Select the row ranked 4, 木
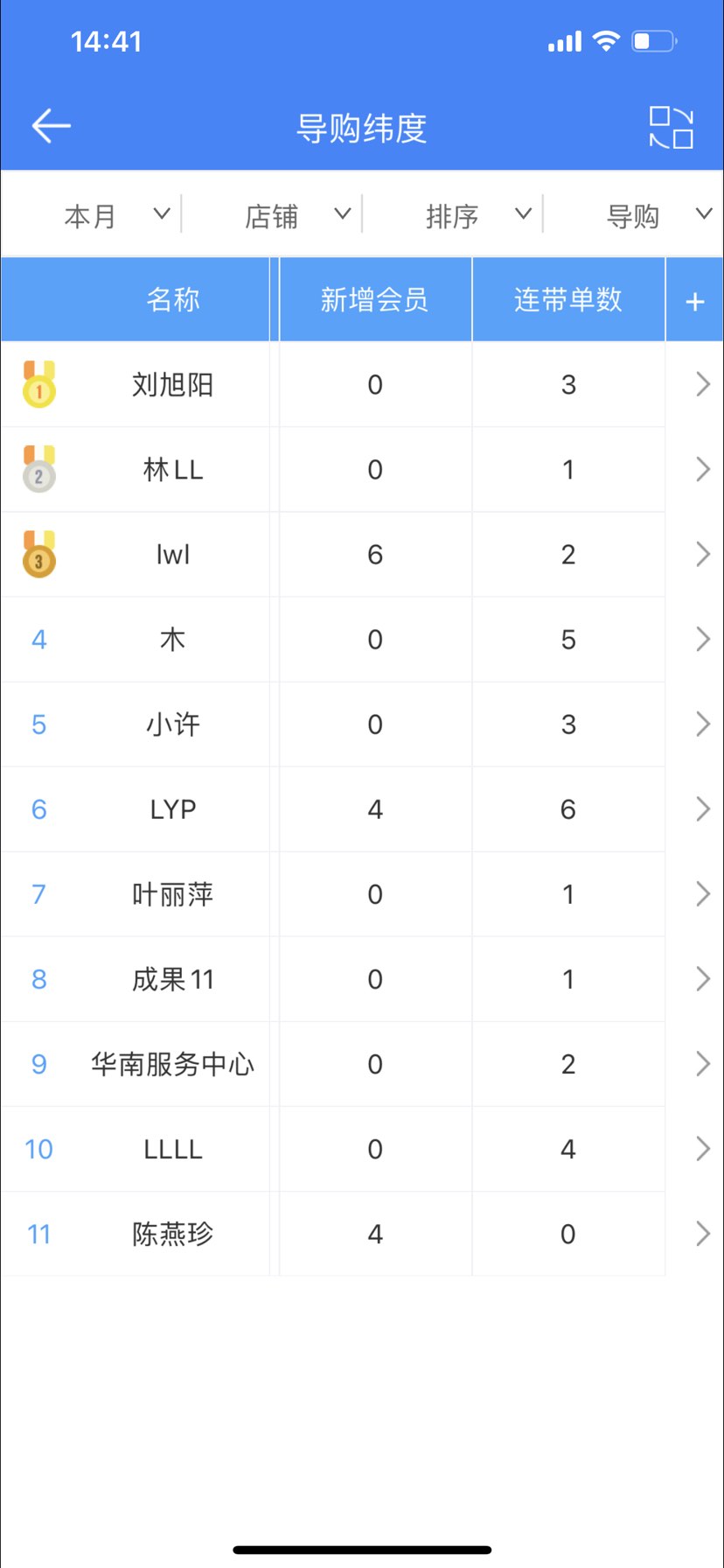The image size is (724, 1568). coord(702,640)
